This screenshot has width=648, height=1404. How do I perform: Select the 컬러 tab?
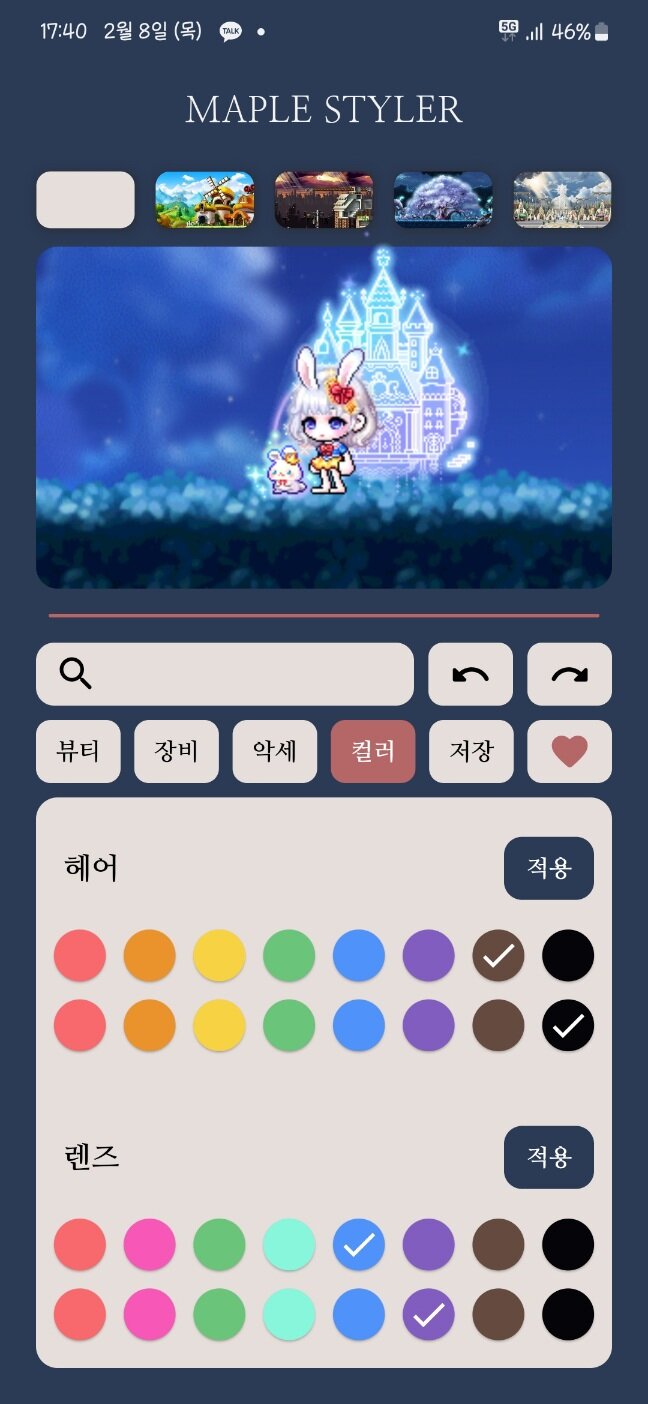click(373, 751)
